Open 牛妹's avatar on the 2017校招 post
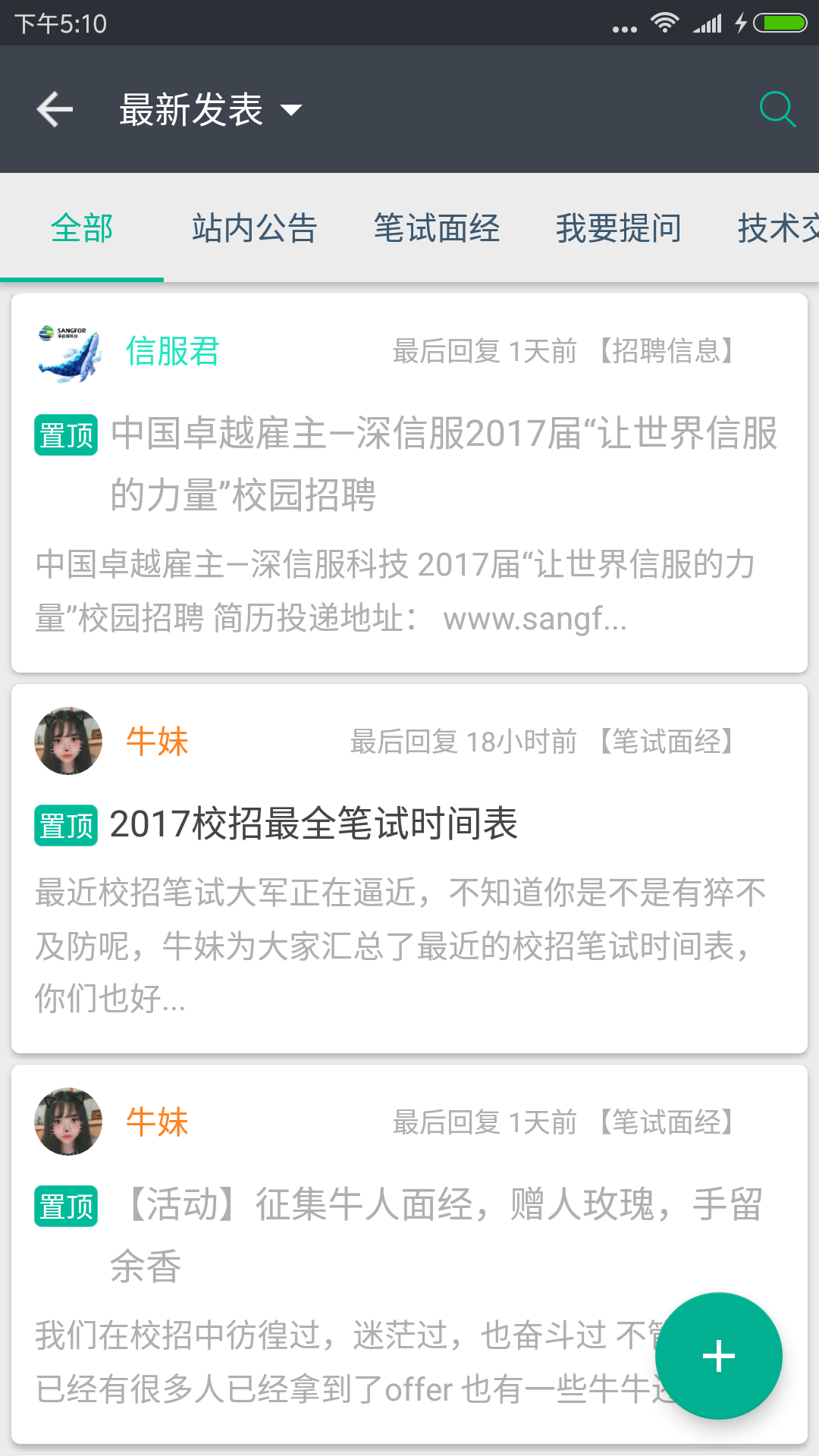Viewport: 819px width, 1456px height. (x=68, y=741)
